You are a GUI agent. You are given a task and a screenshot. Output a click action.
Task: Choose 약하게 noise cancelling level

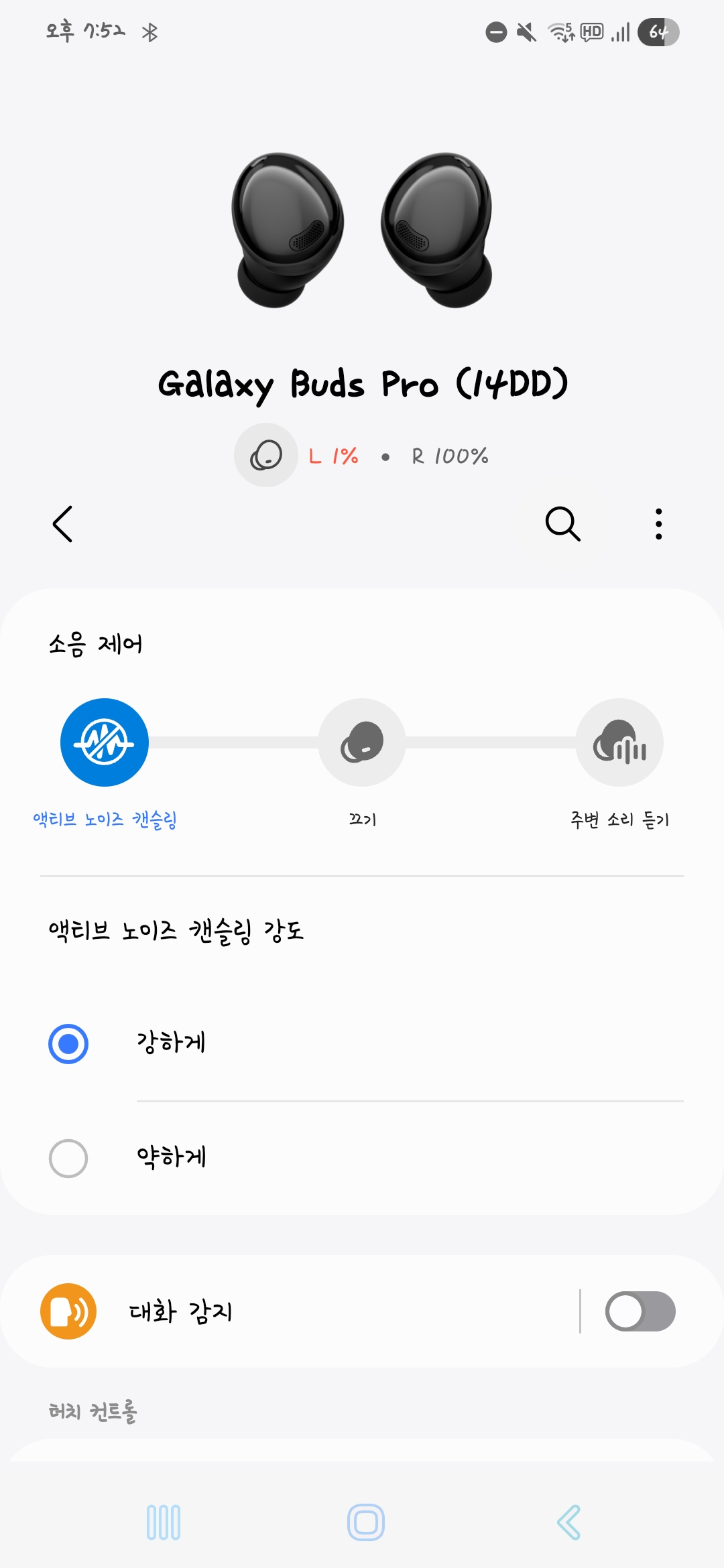click(x=68, y=1159)
